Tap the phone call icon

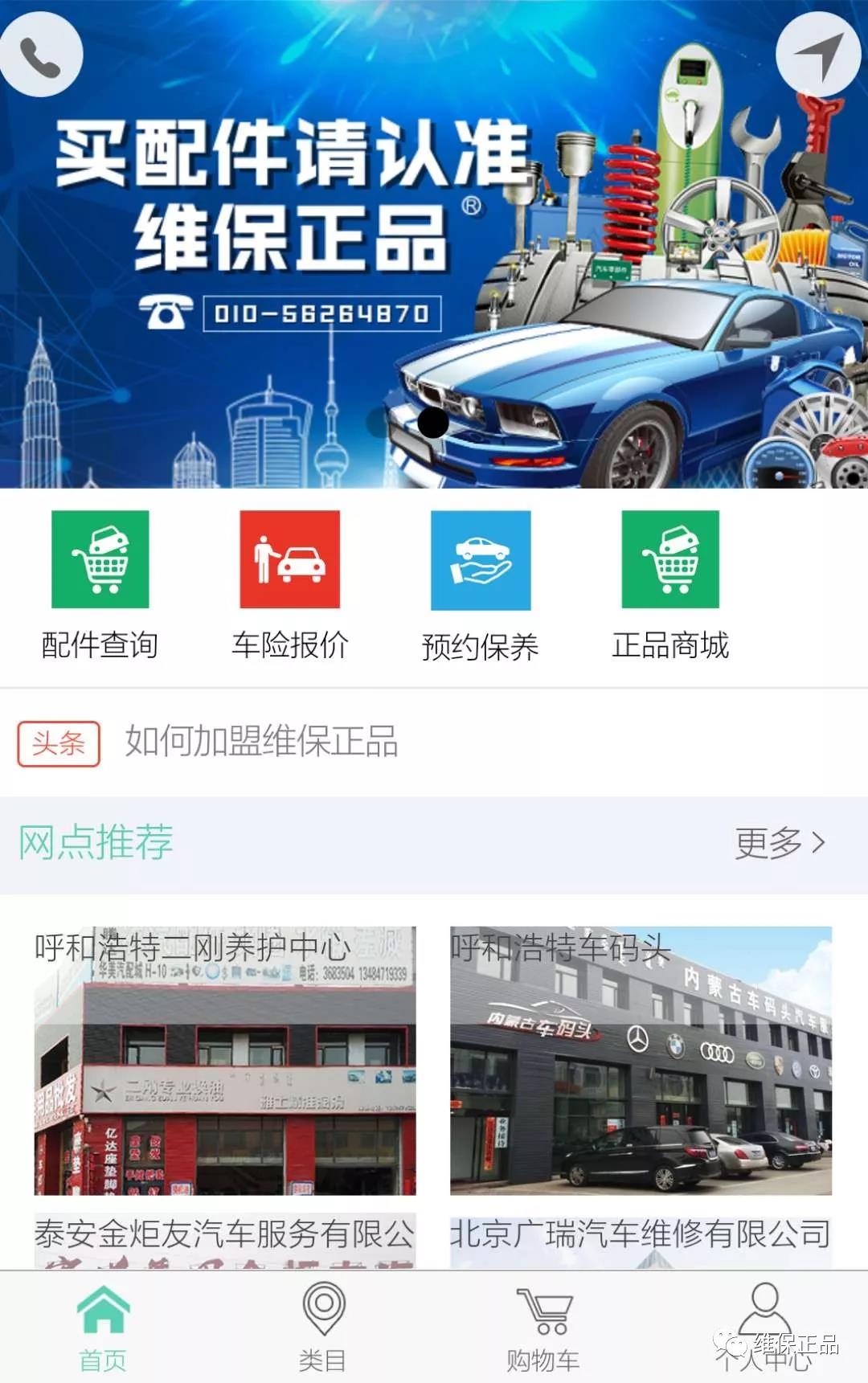tap(40, 55)
